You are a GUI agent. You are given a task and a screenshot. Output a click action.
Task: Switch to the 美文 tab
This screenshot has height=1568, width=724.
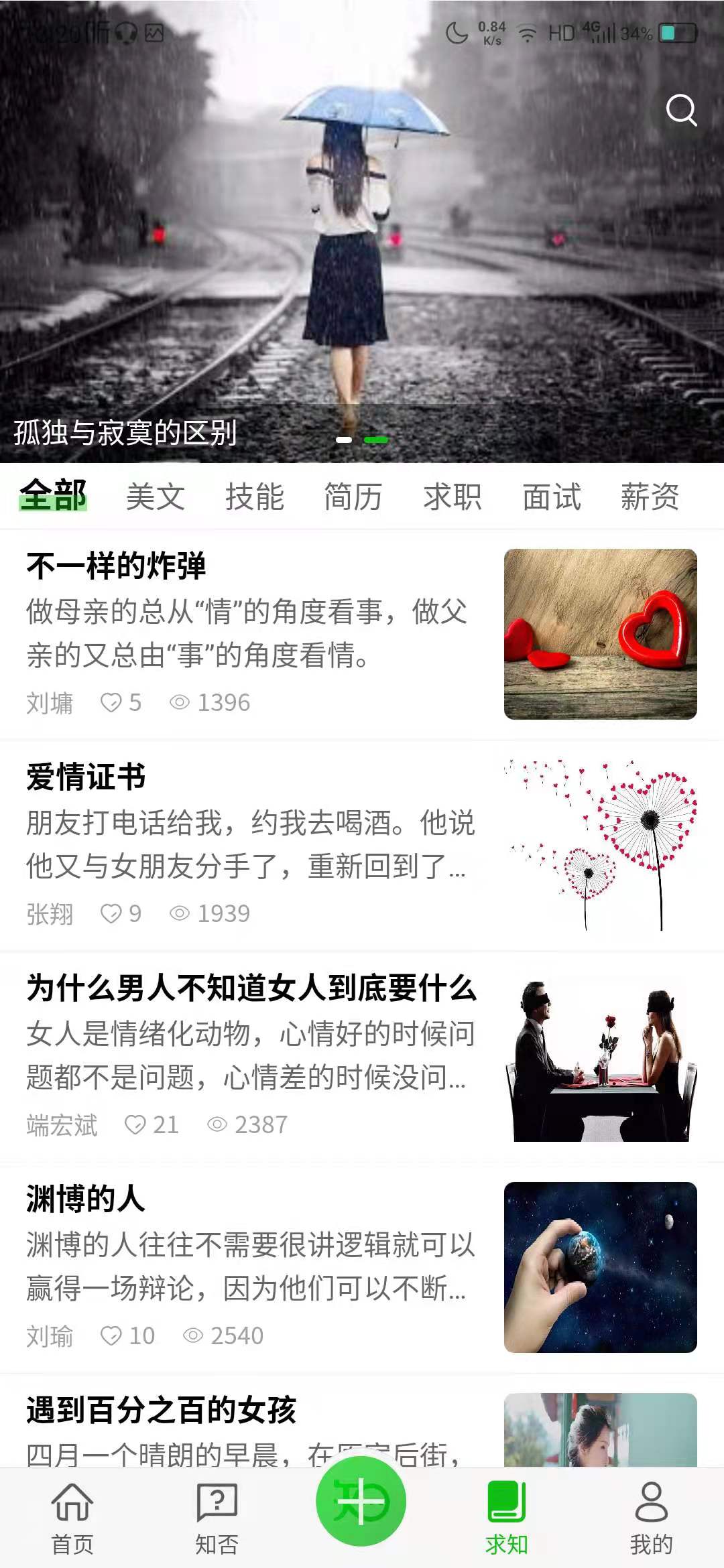tap(156, 497)
